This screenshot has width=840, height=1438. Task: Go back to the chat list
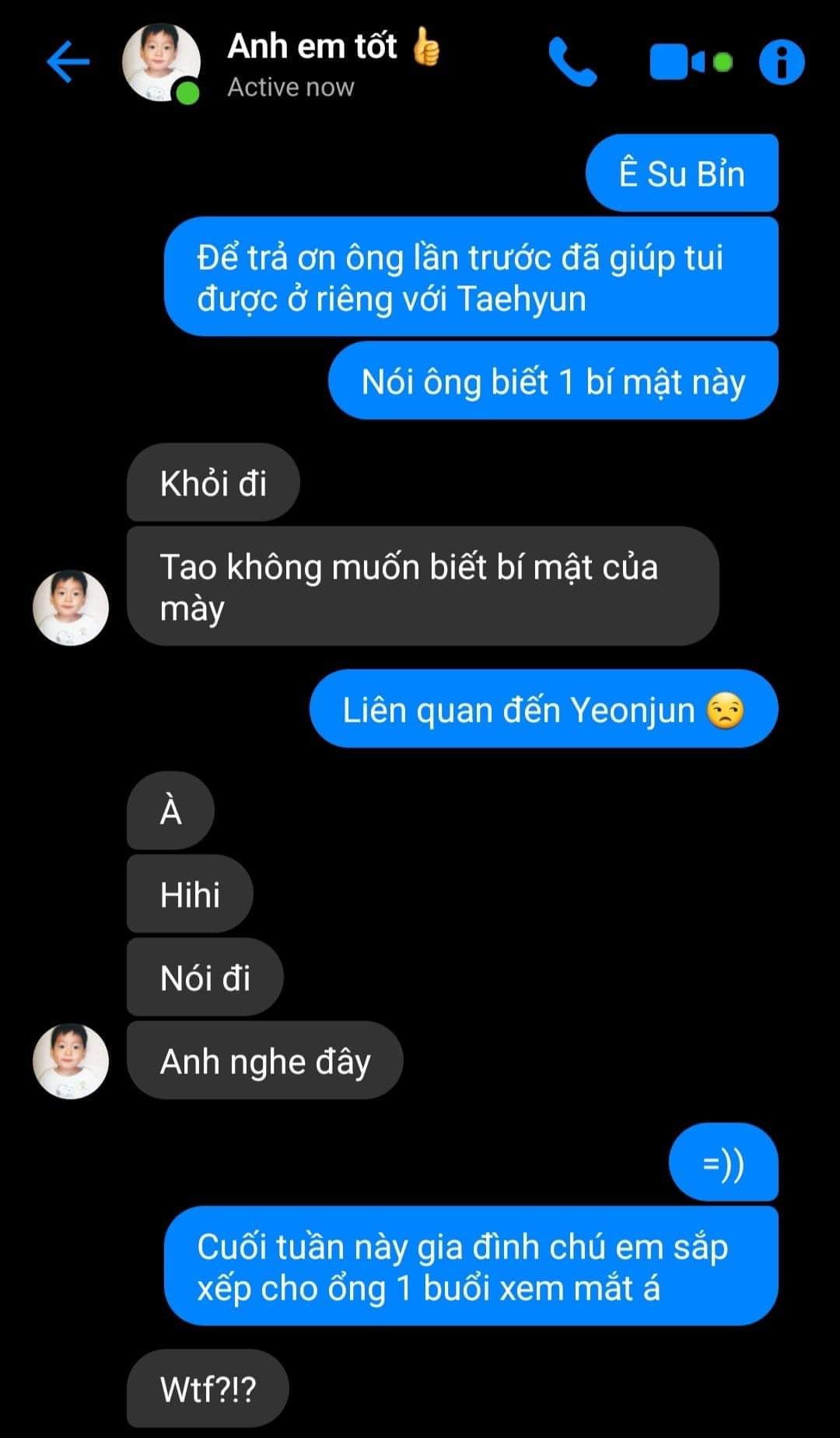pos(68,62)
